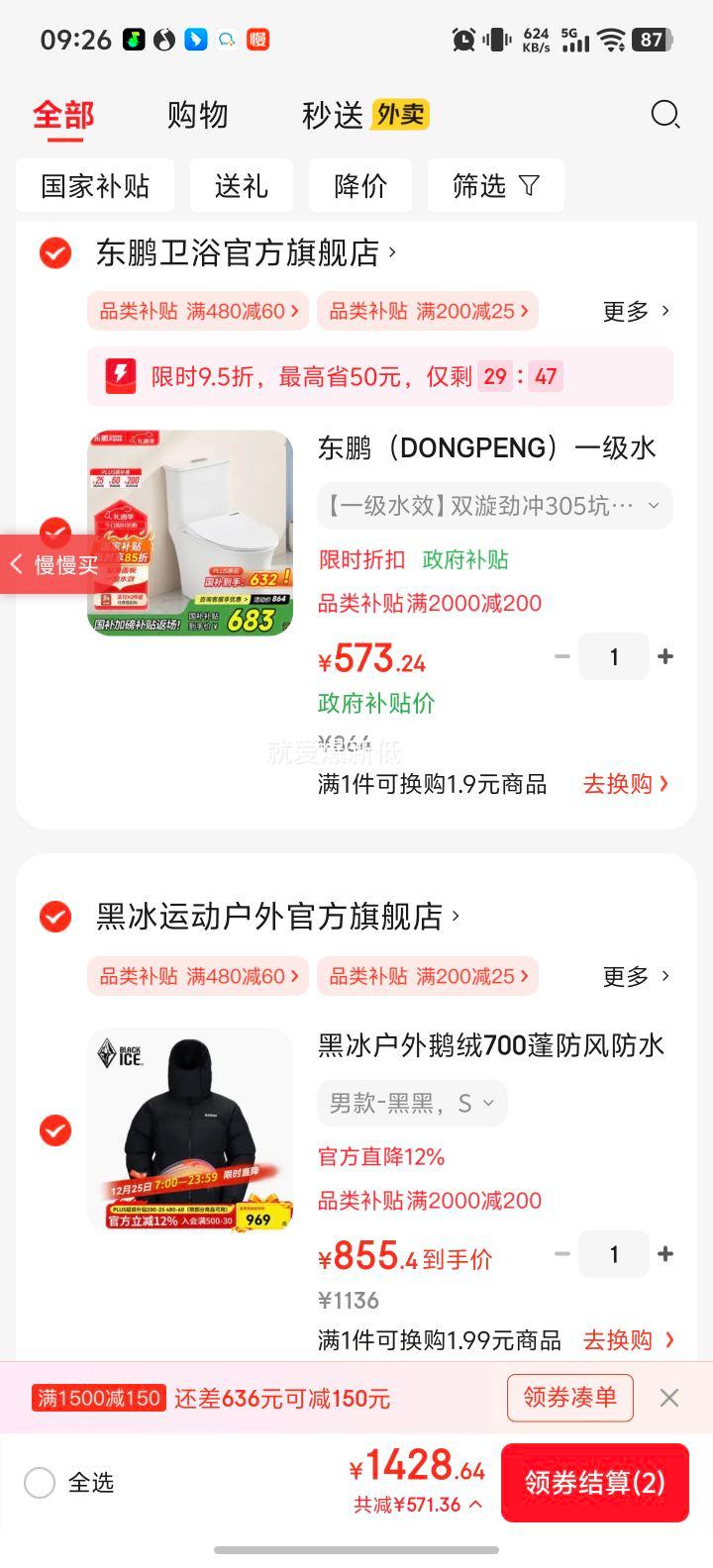Switch to the 购物 tab
This screenshot has width=713, height=1568.
[198, 116]
